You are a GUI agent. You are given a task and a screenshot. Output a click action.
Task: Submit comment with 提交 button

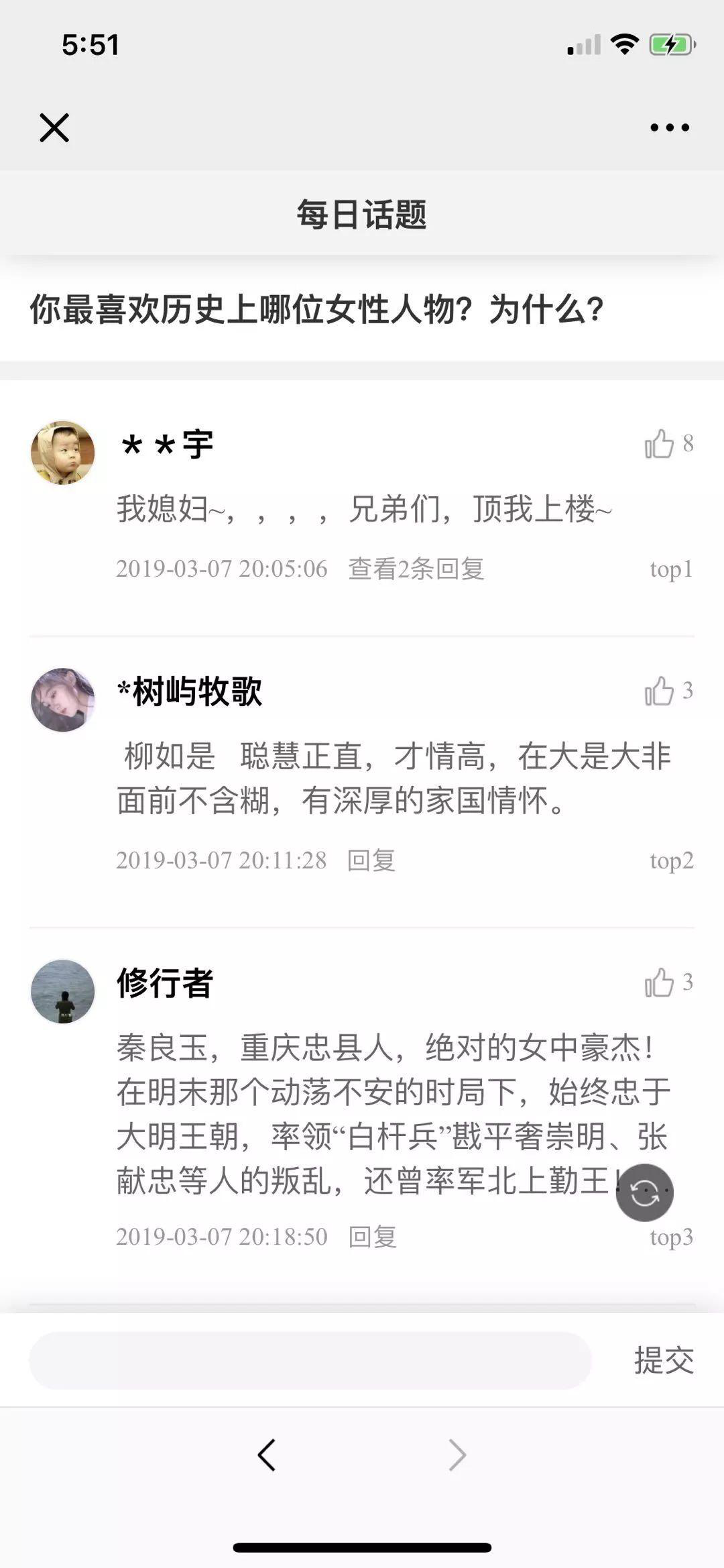click(x=664, y=1360)
